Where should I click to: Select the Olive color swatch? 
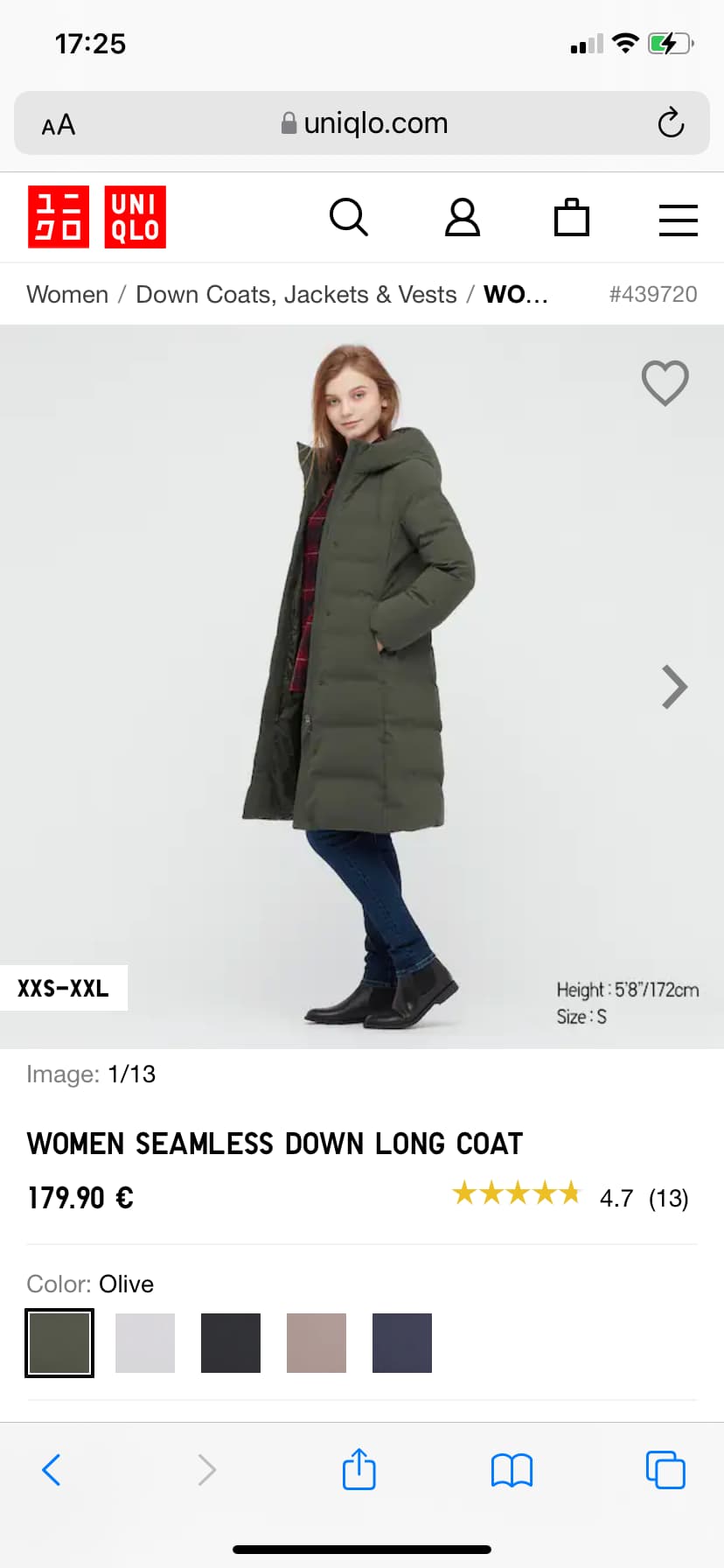point(59,1343)
